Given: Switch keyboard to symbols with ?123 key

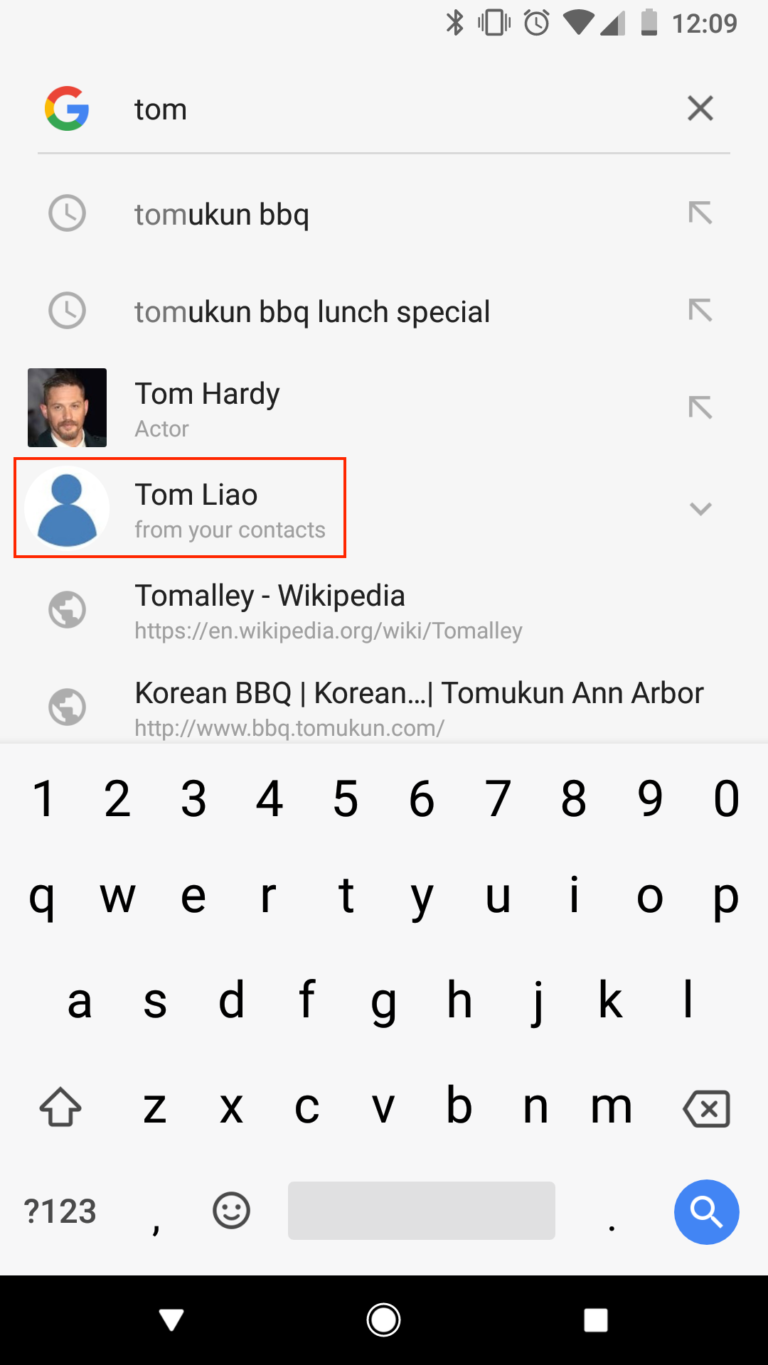Looking at the screenshot, I should tap(58, 1210).
